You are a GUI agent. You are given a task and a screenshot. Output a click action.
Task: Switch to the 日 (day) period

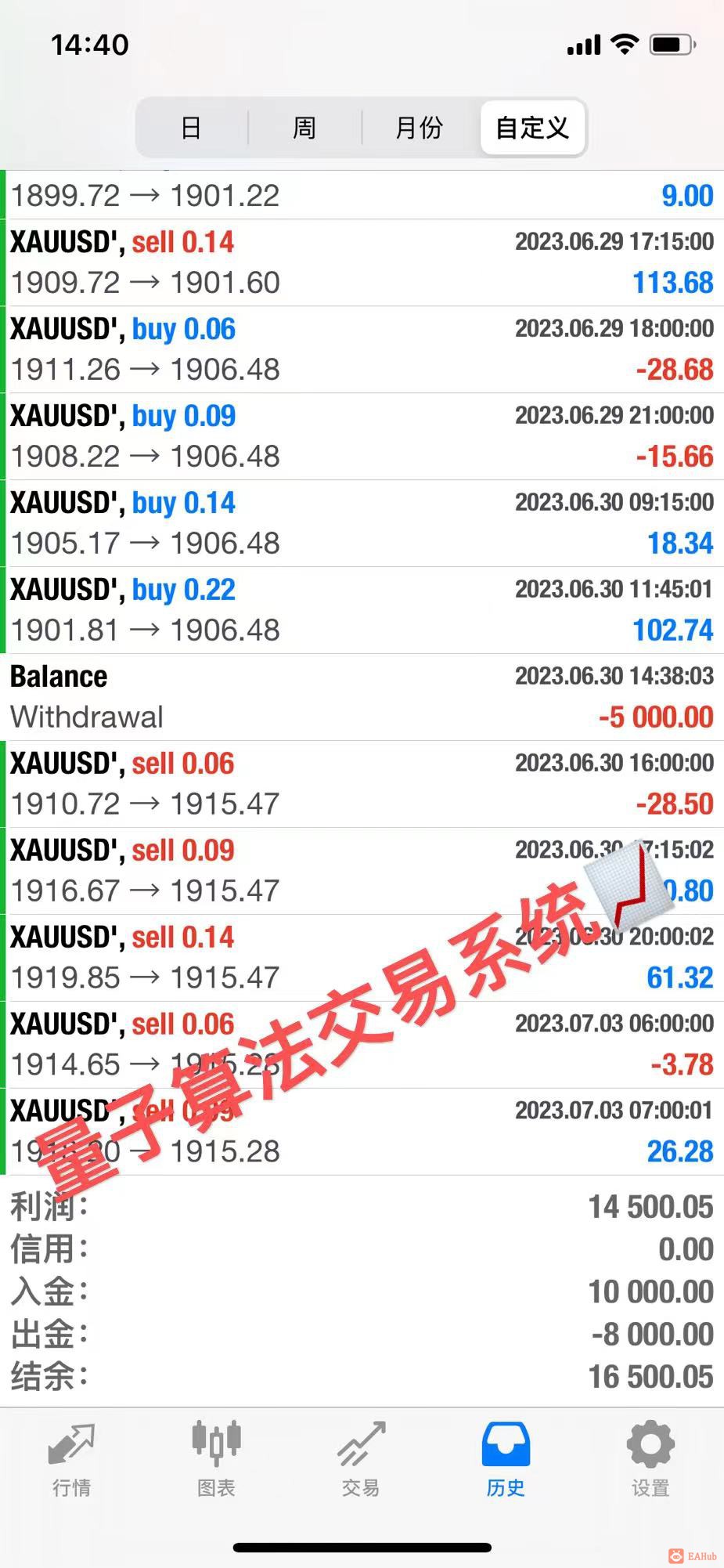[192, 128]
